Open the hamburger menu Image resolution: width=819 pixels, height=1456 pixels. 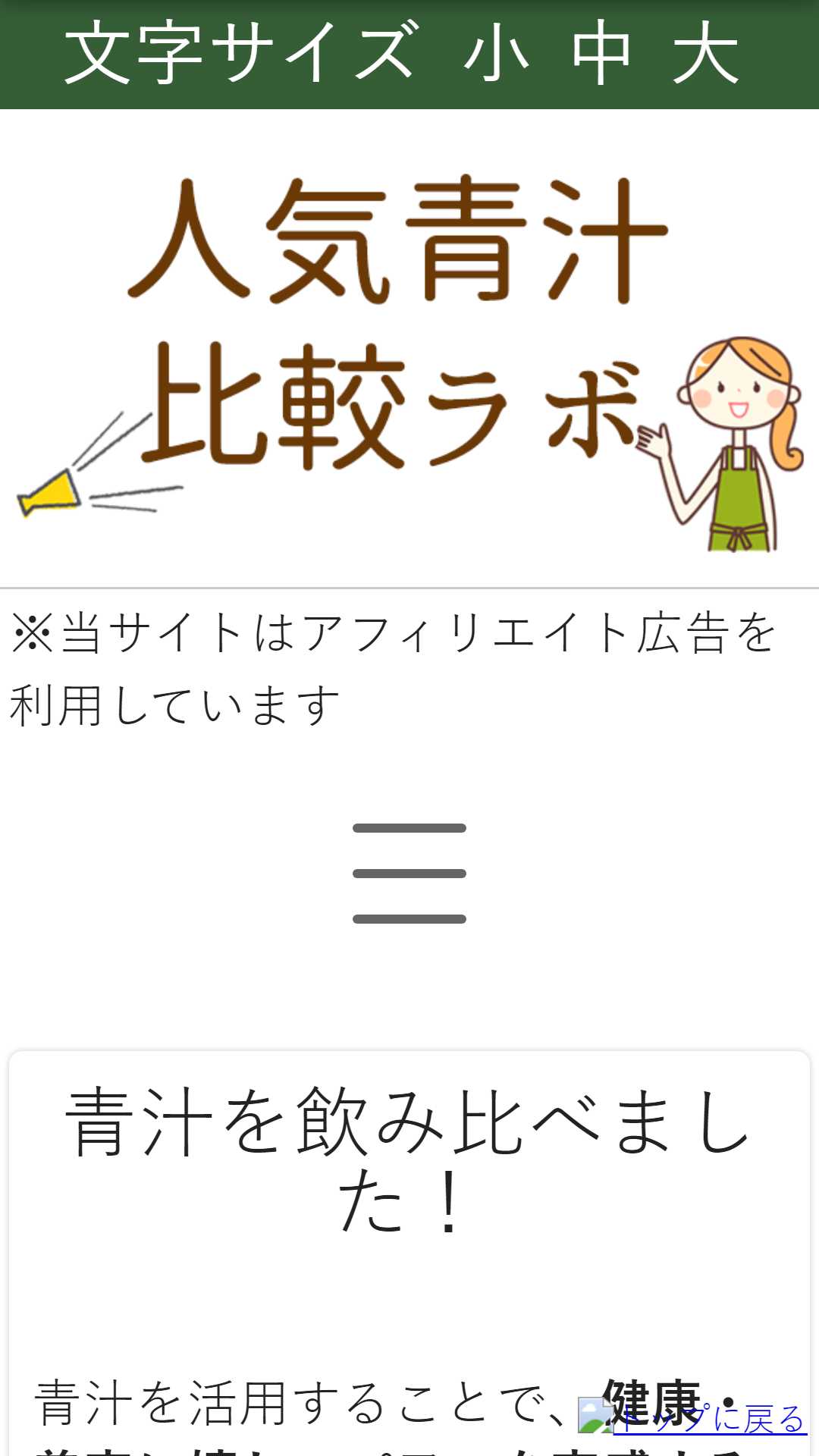coord(409,874)
